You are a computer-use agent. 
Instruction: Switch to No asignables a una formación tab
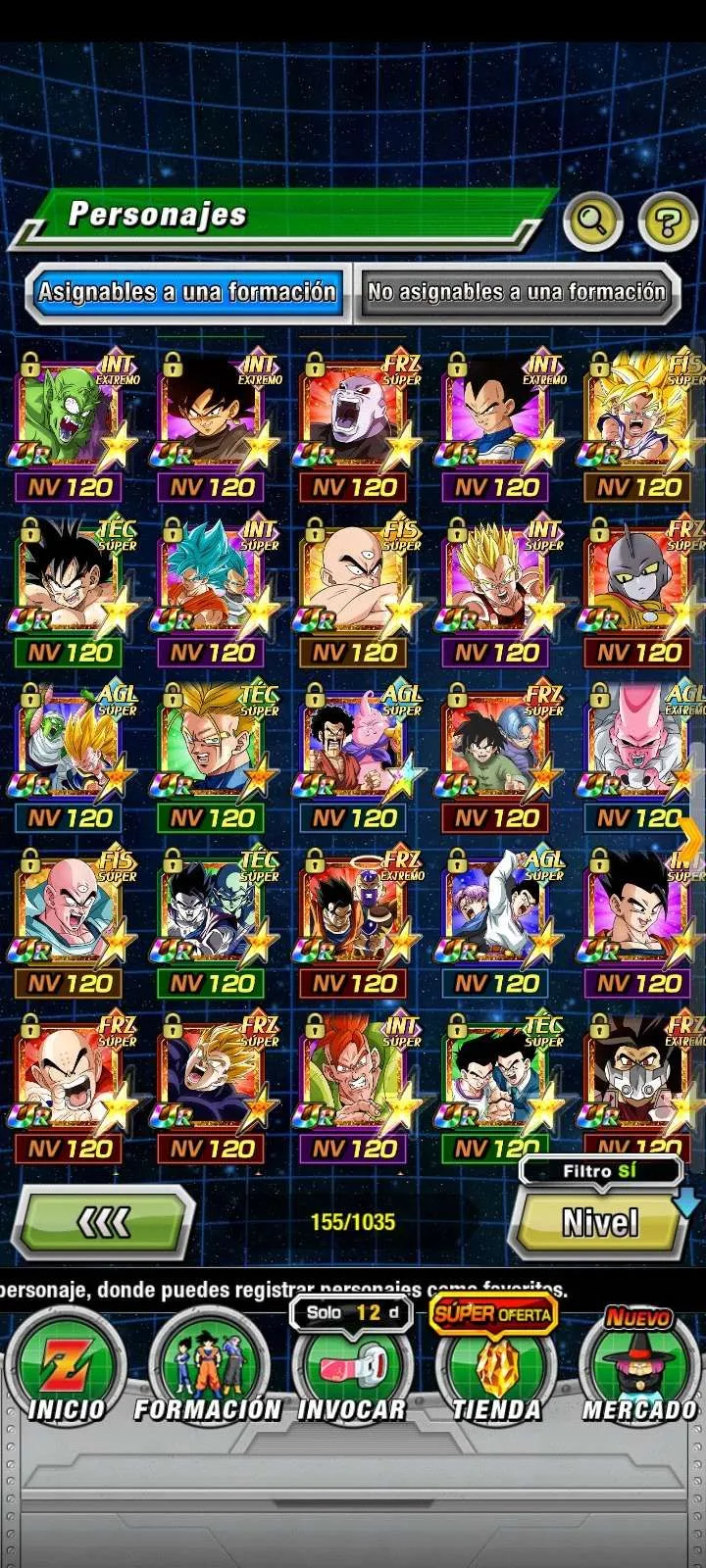[516, 292]
